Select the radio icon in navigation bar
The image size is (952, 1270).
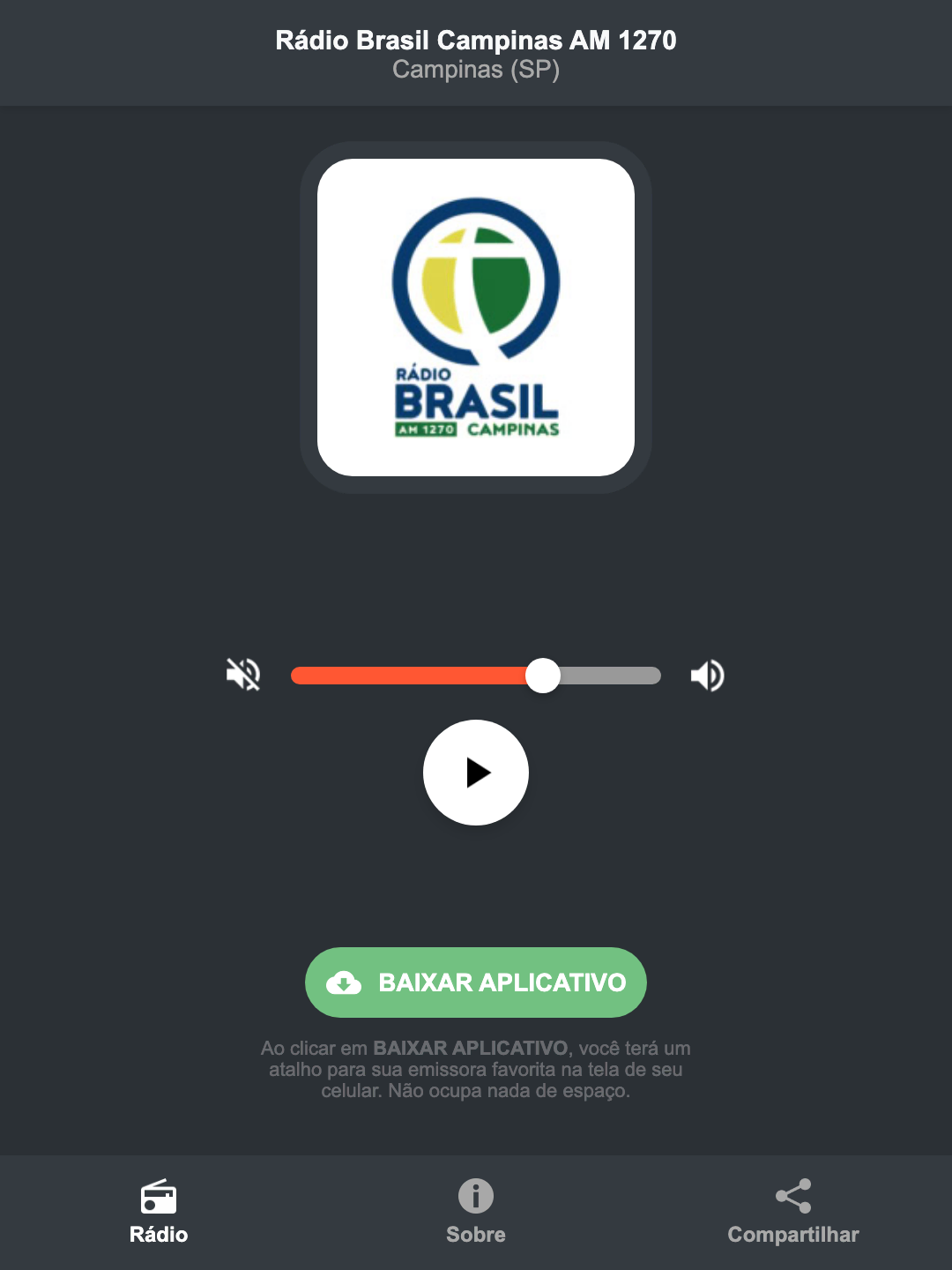click(159, 1198)
